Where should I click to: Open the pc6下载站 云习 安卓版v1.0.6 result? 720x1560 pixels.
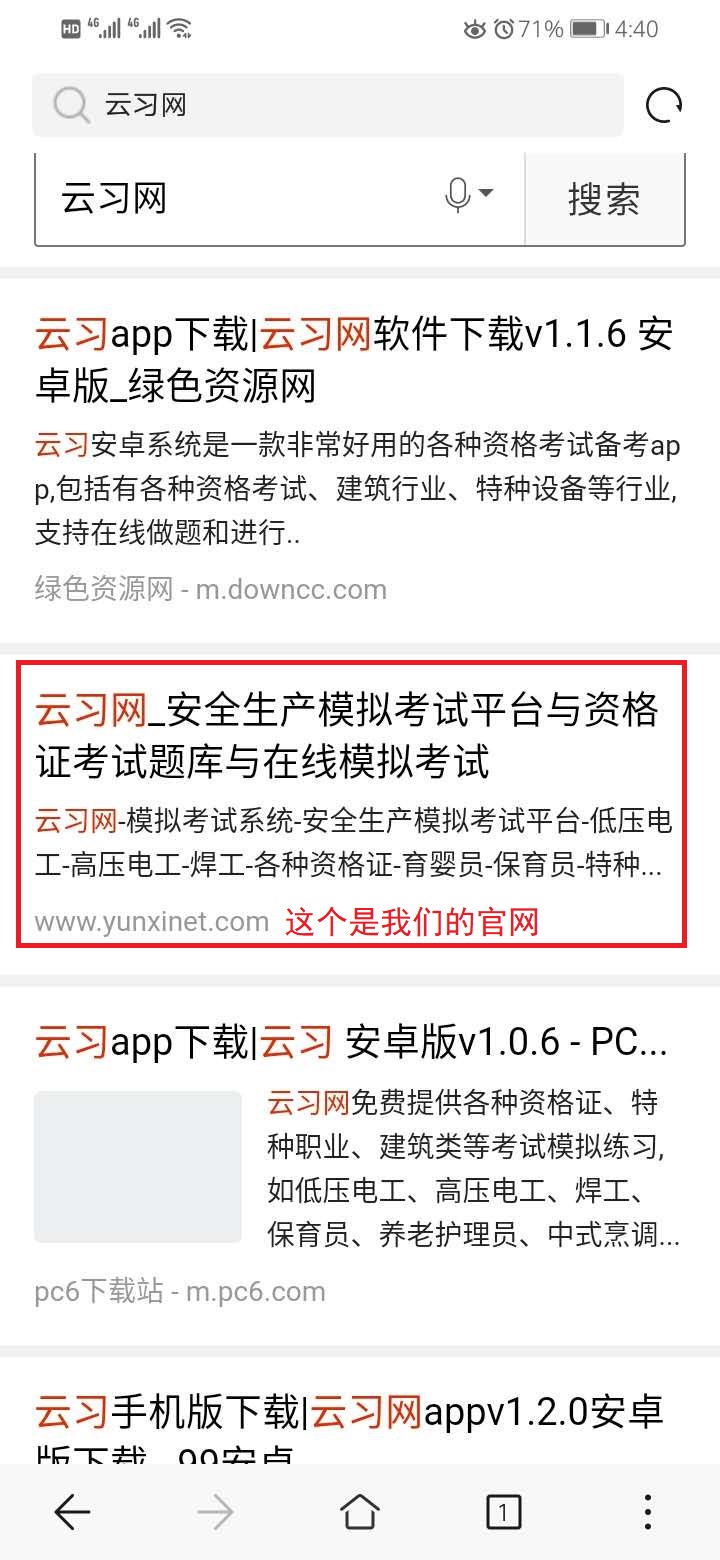click(350, 1043)
